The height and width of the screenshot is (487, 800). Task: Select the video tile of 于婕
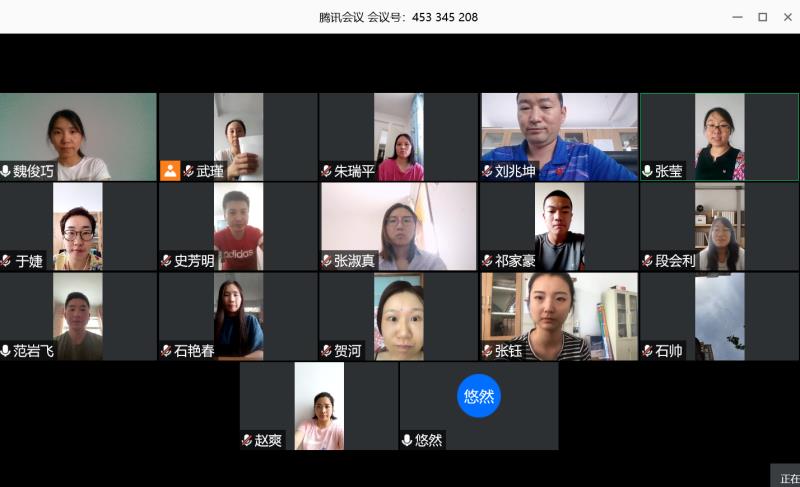pos(78,226)
